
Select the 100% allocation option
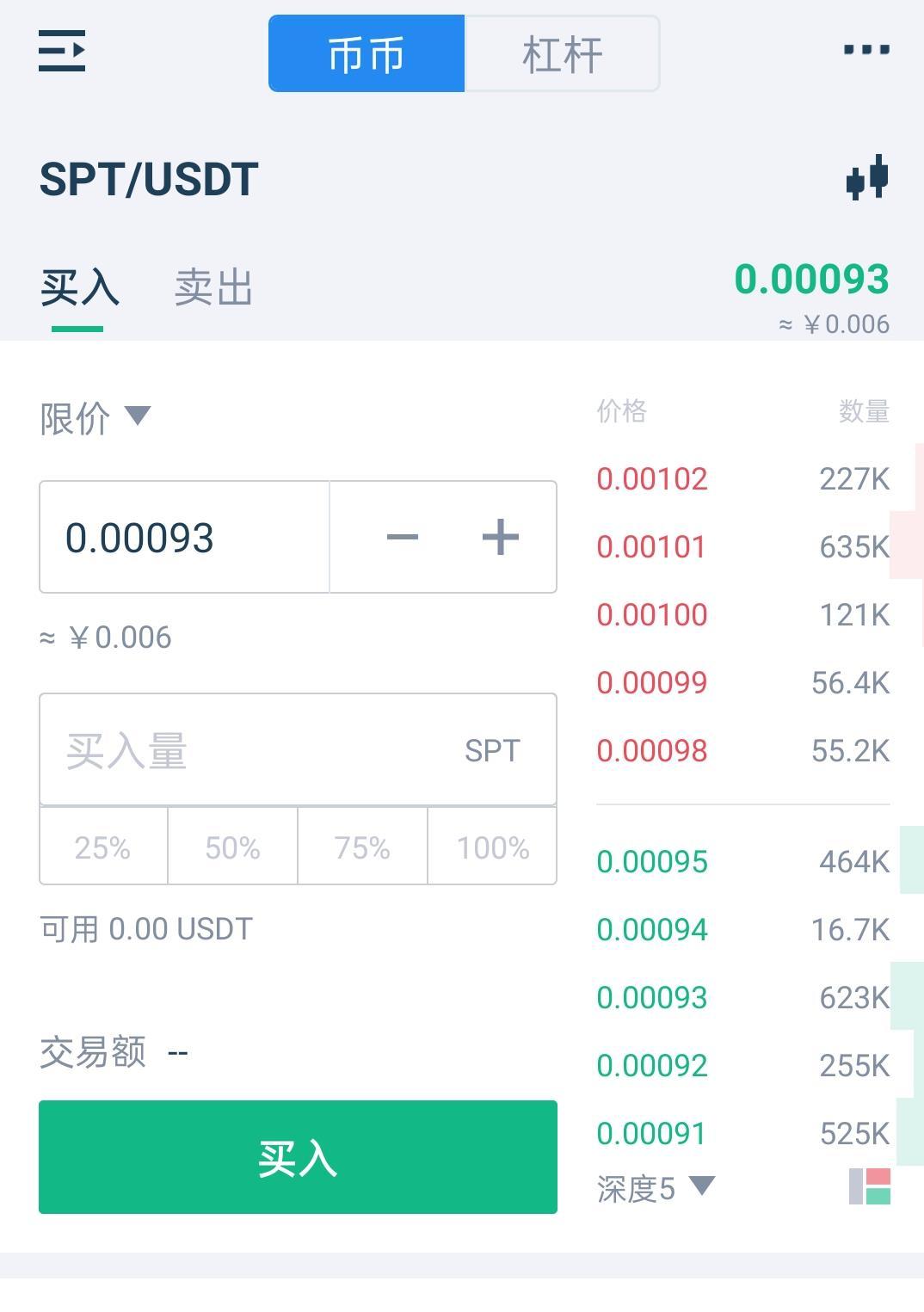tap(491, 847)
